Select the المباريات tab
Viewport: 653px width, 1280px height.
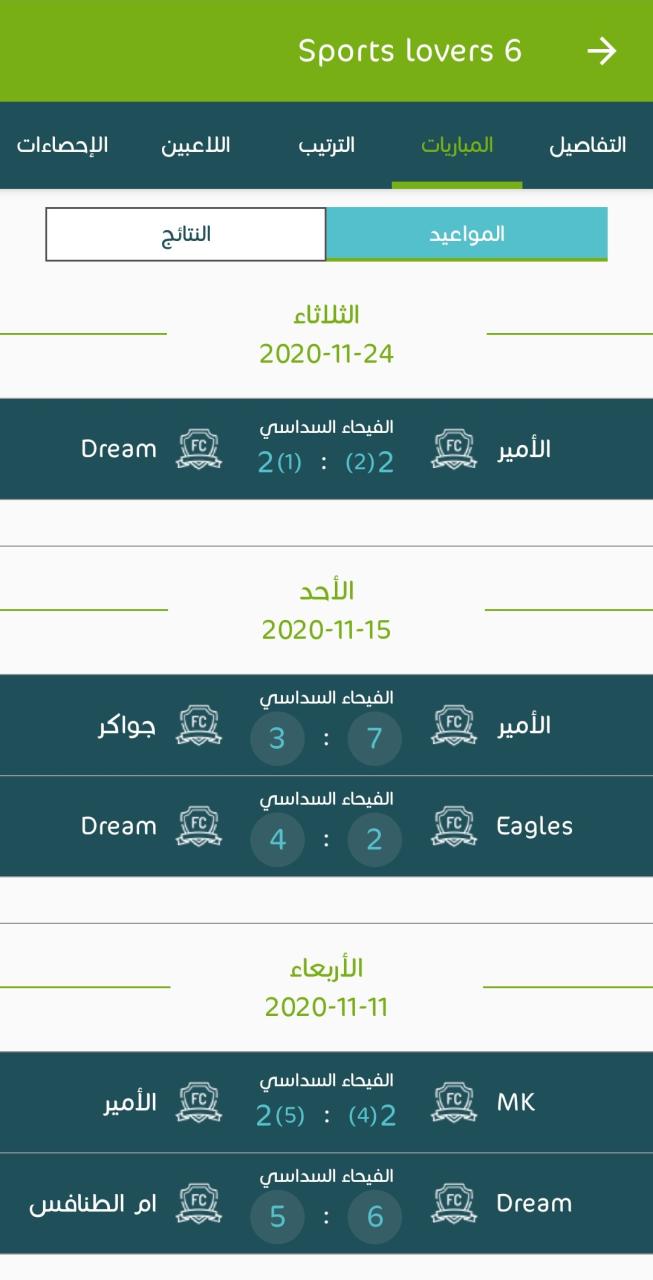(x=457, y=145)
